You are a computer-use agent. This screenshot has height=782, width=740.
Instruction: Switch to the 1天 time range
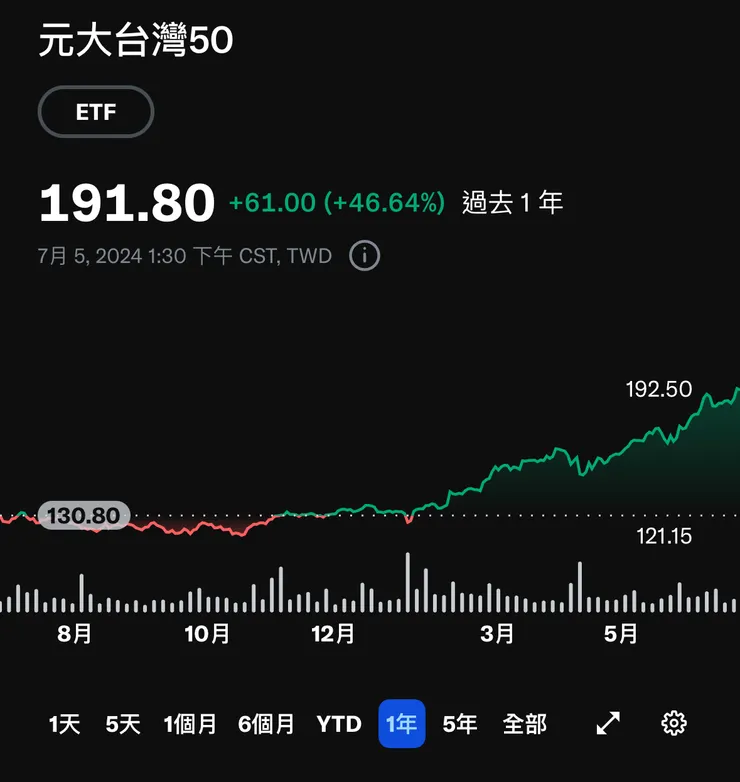tap(63, 723)
